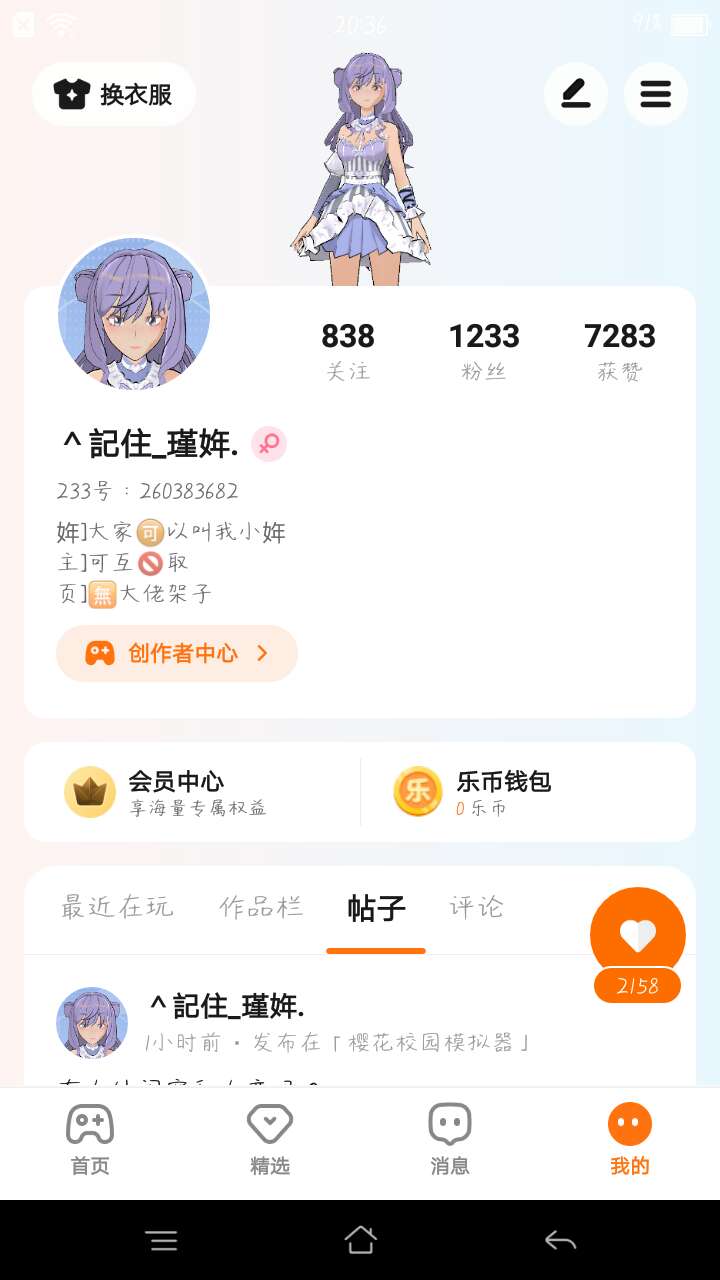This screenshot has height=1280, width=720.
Task: Tap the system back button
Action: [560, 1241]
